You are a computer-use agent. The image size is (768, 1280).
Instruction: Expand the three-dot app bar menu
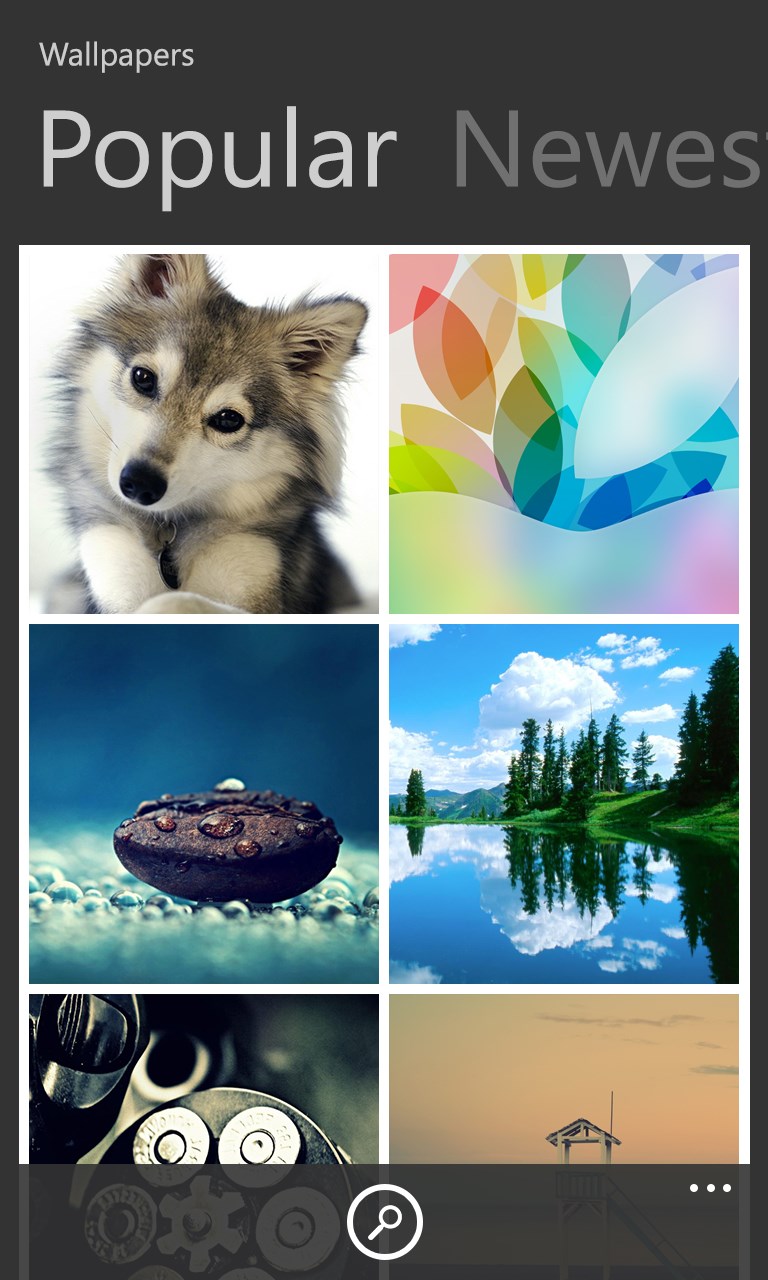click(710, 1189)
